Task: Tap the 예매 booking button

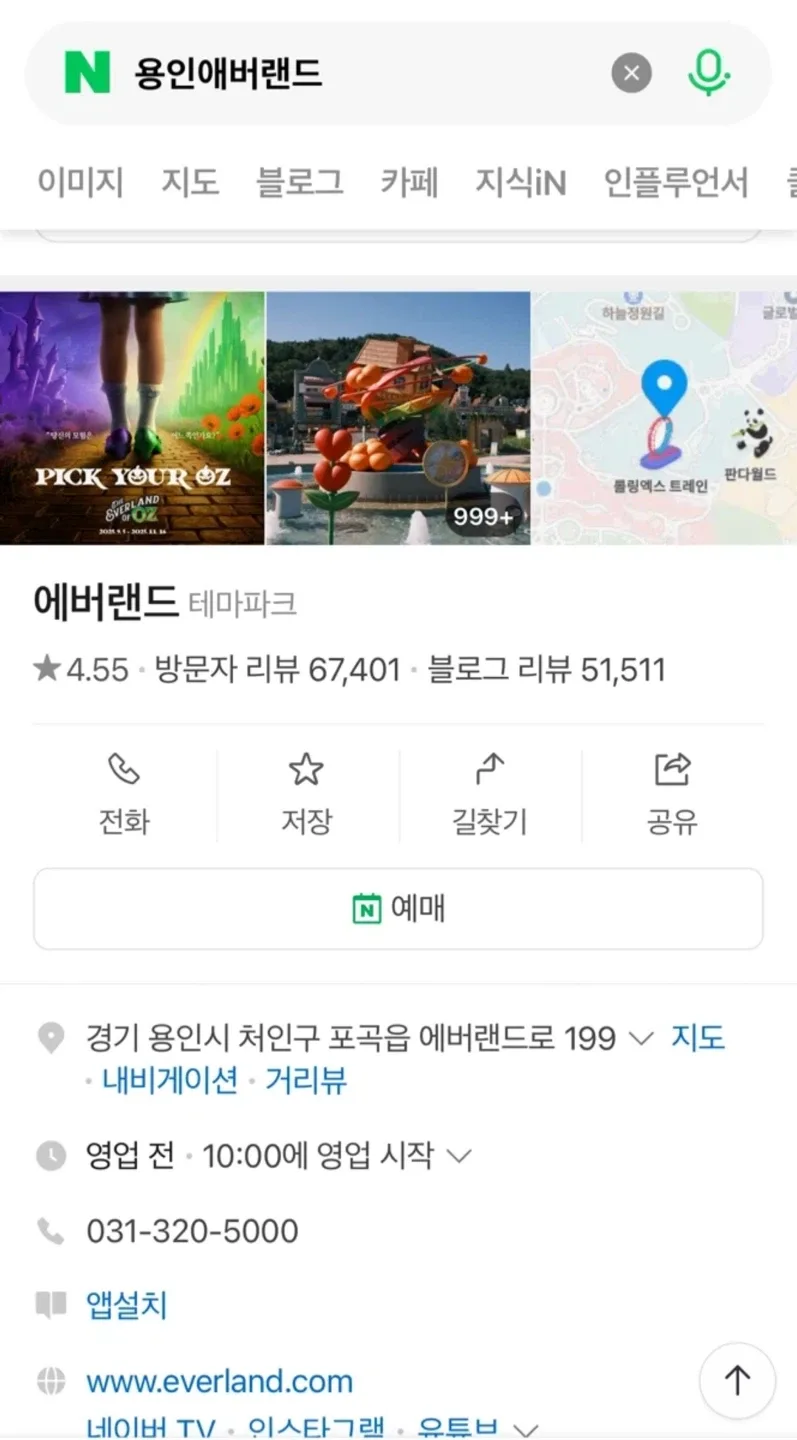Action: 398,908
